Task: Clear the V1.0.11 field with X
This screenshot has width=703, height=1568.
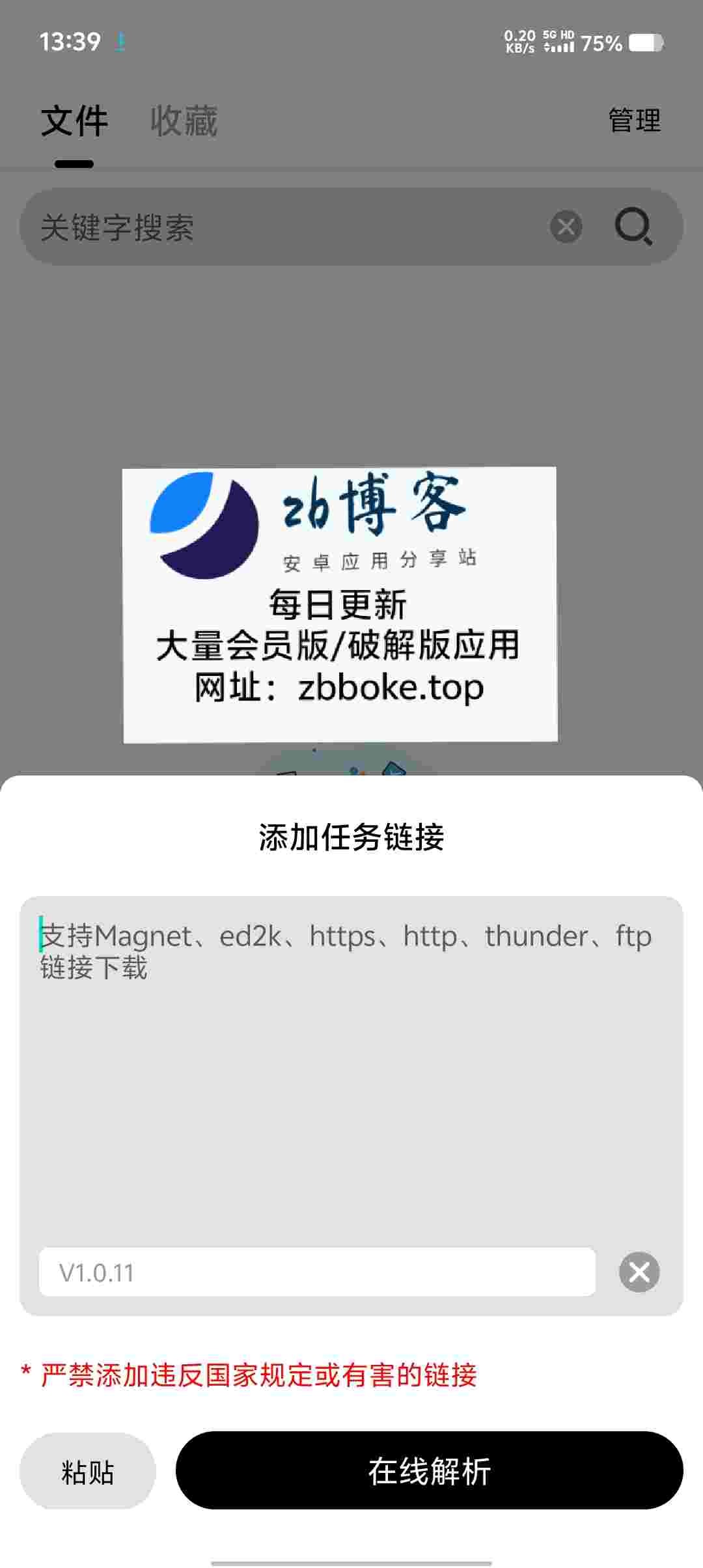Action: pos(639,1272)
